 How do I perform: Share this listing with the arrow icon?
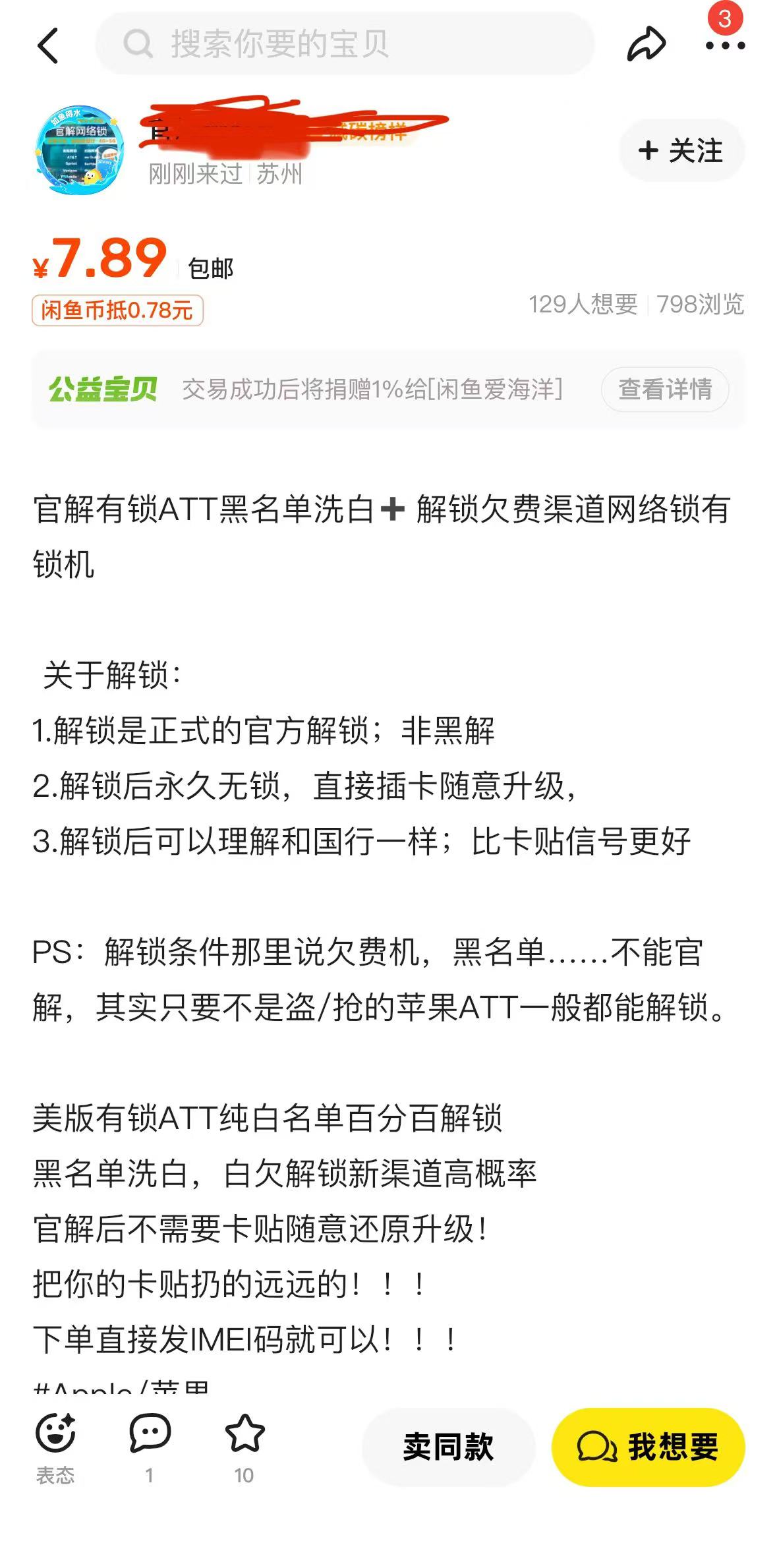click(646, 44)
